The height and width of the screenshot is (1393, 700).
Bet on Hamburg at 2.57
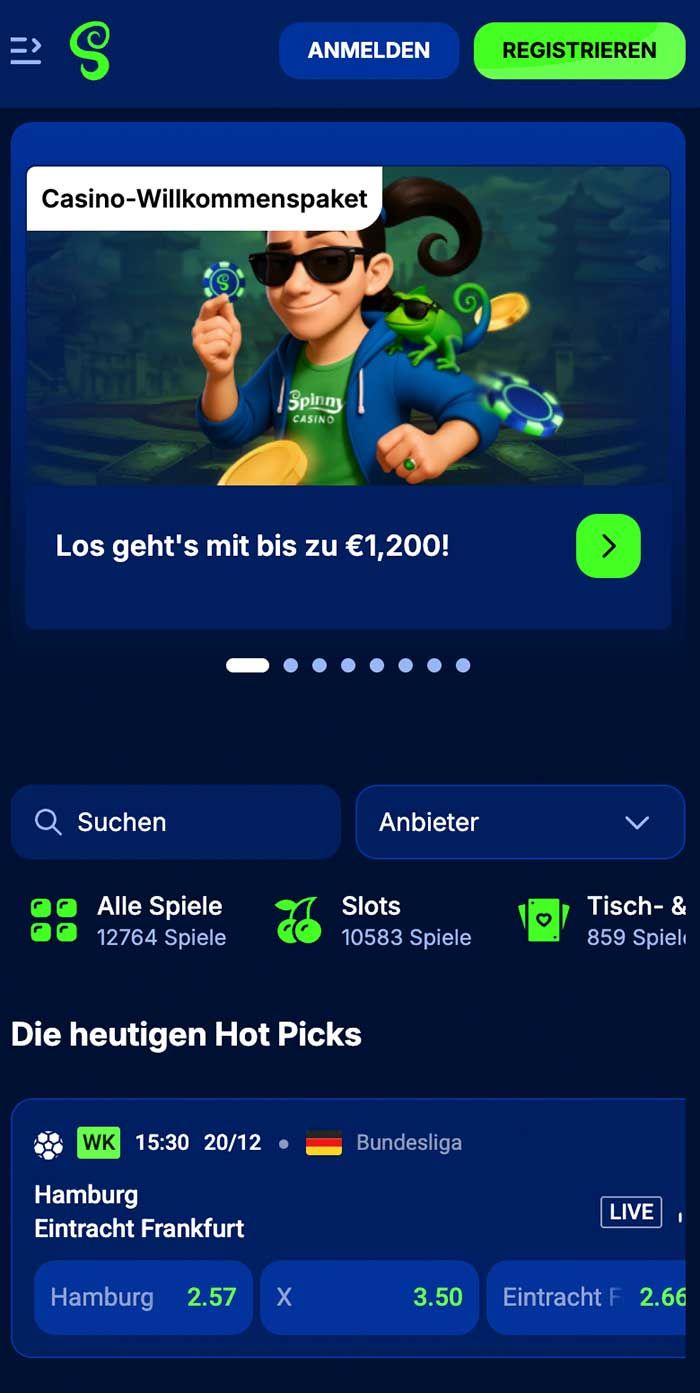click(x=143, y=1297)
